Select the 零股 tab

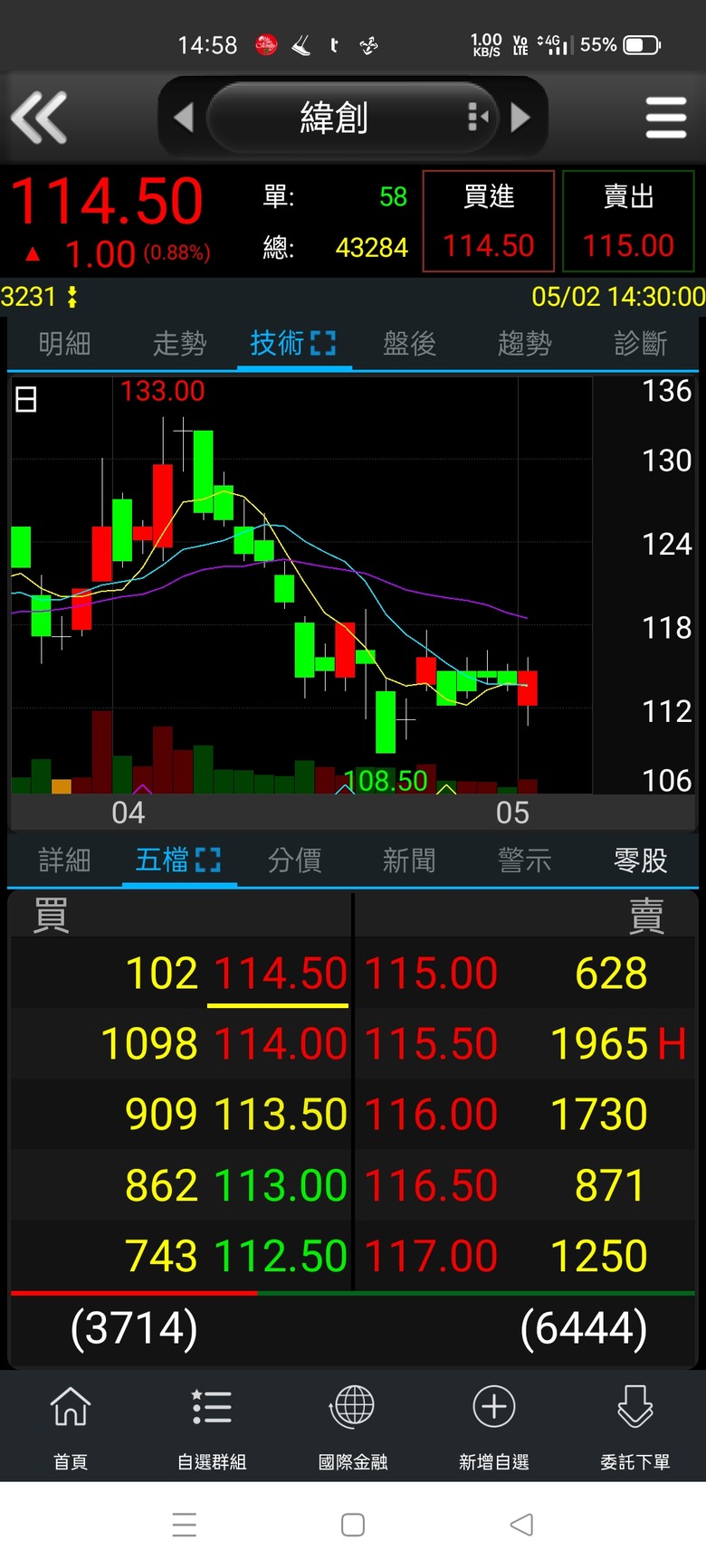coord(640,860)
